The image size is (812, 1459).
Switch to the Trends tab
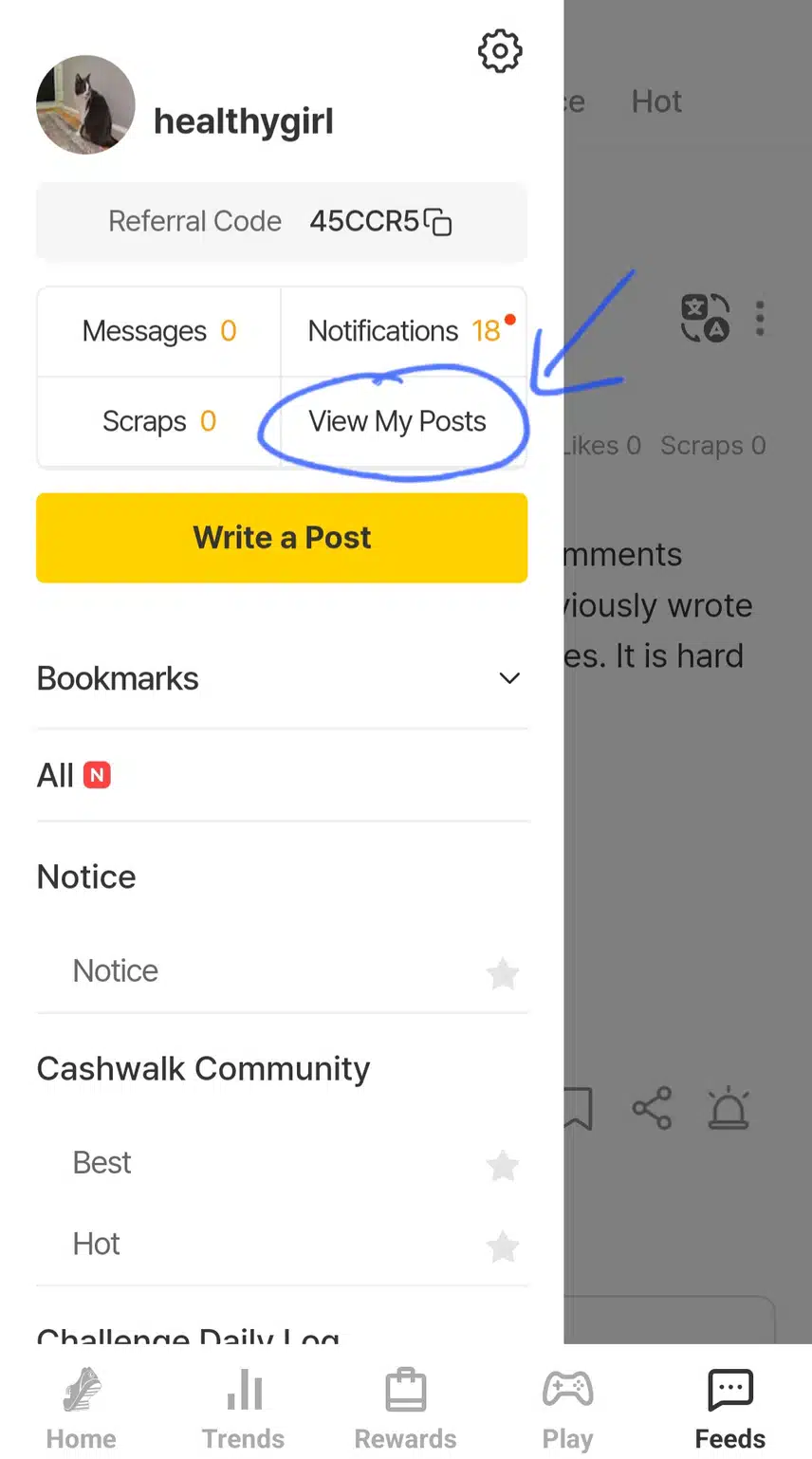(244, 1409)
